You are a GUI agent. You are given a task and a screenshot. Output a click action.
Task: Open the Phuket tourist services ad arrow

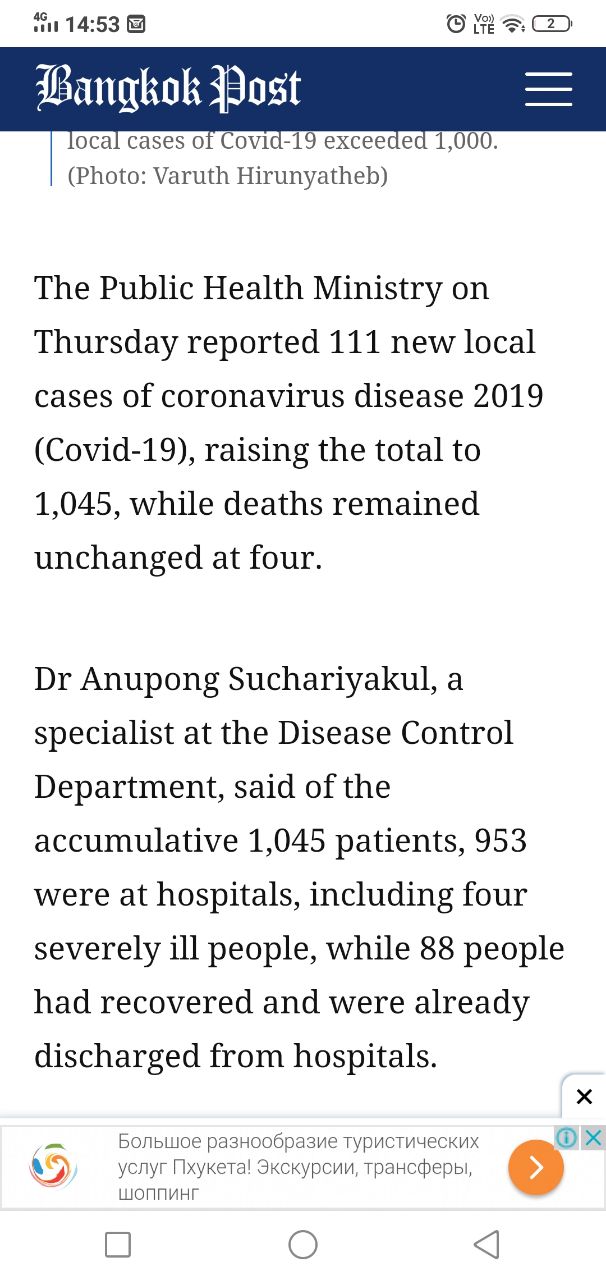tap(535, 1167)
